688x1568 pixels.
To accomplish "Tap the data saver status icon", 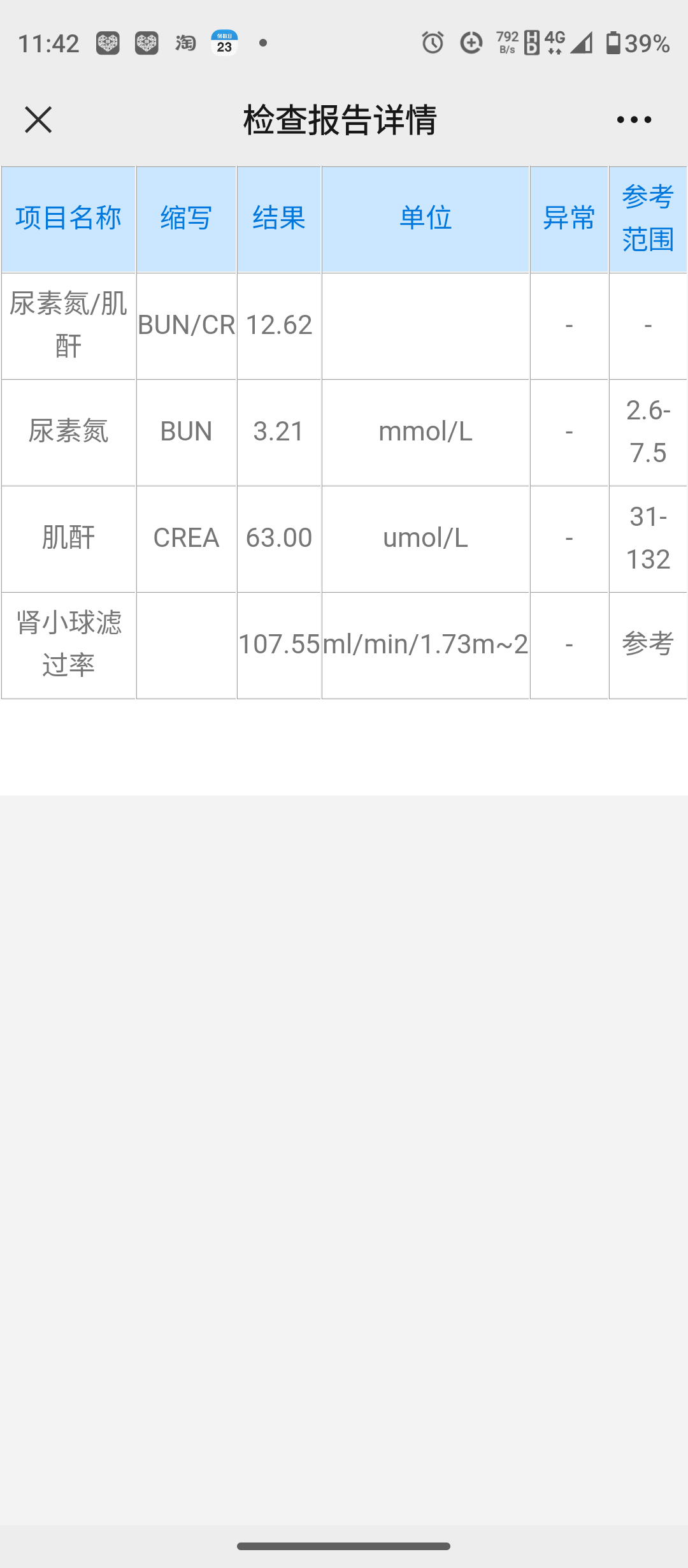I will coord(469,42).
